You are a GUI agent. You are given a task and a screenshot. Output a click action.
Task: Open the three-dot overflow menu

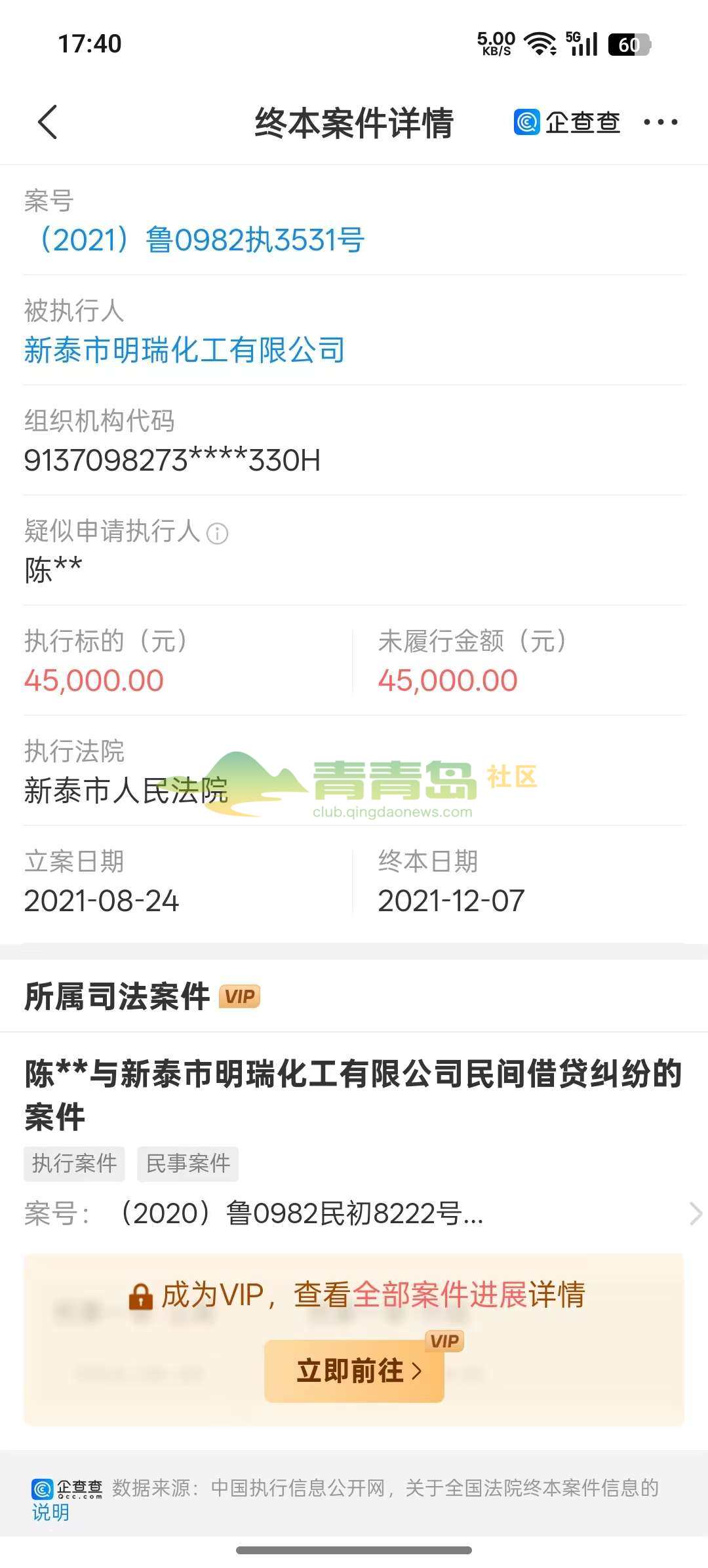pyautogui.click(x=660, y=122)
